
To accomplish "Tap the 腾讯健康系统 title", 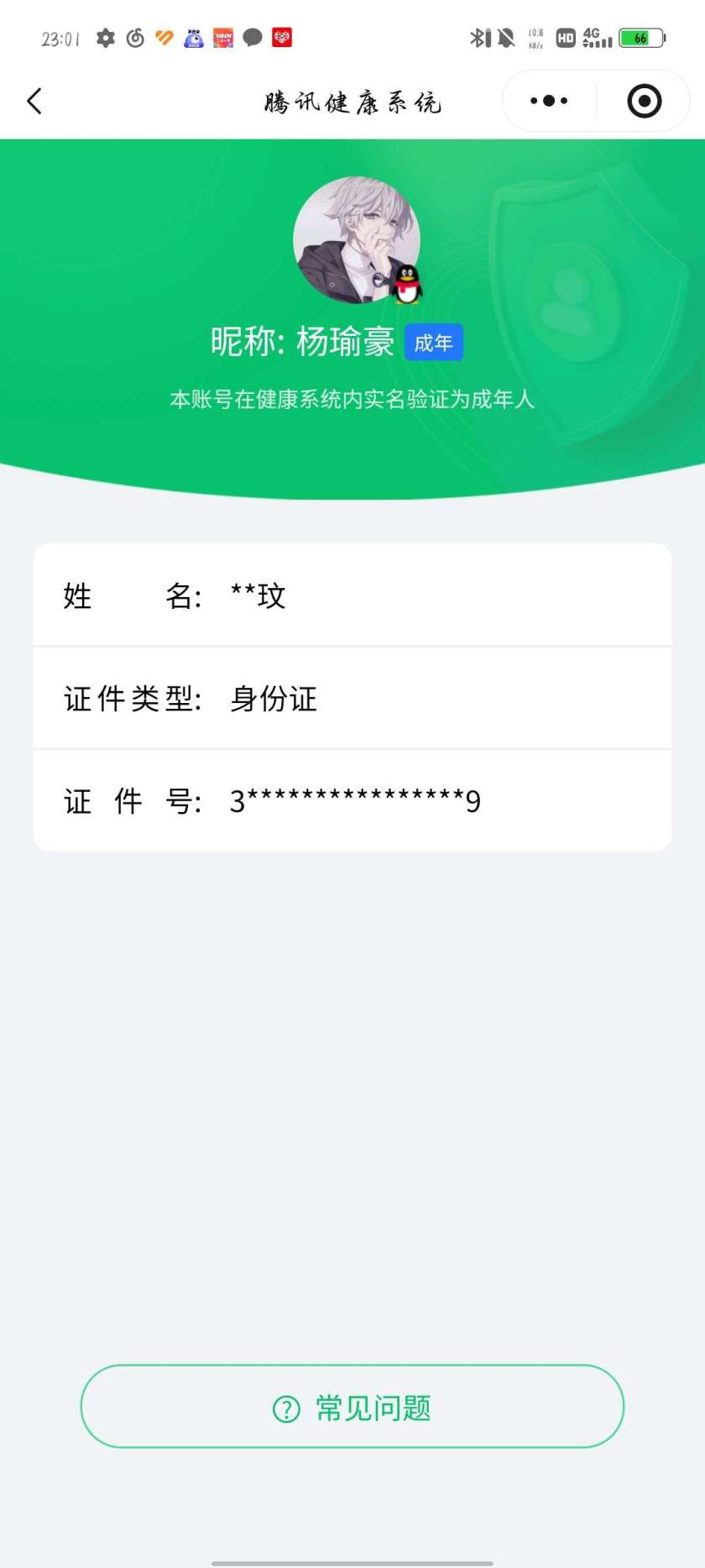I will 352,100.
